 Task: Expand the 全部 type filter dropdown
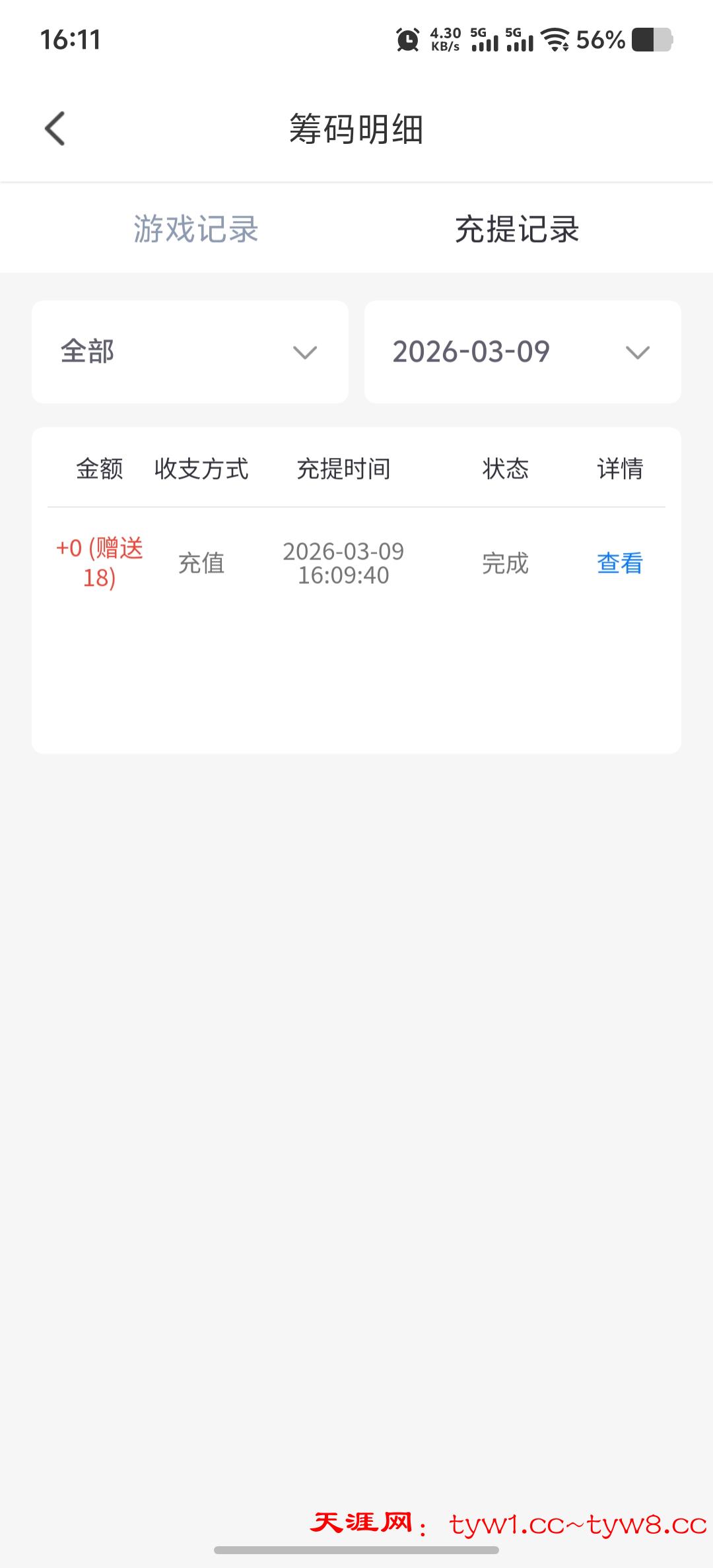click(x=190, y=352)
